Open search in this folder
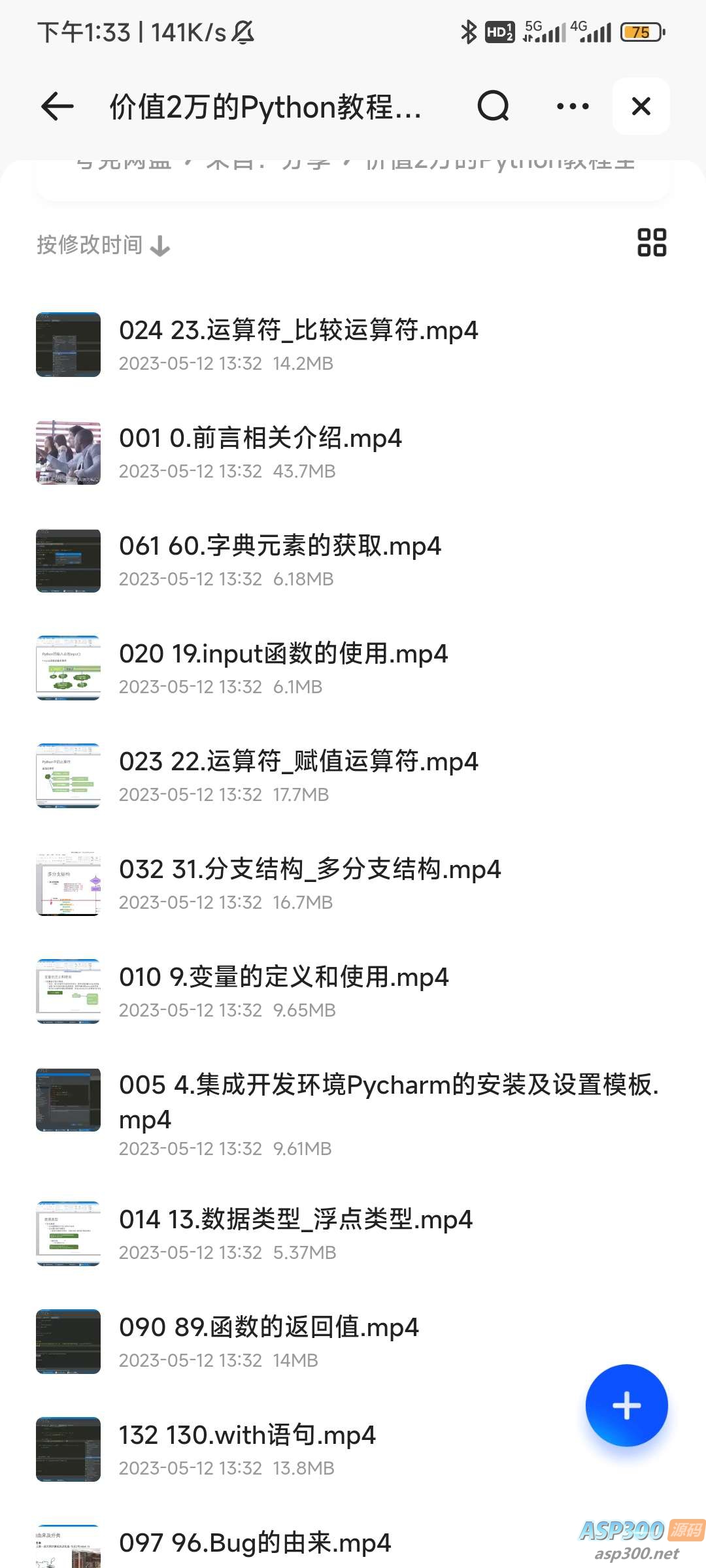 pyautogui.click(x=493, y=106)
